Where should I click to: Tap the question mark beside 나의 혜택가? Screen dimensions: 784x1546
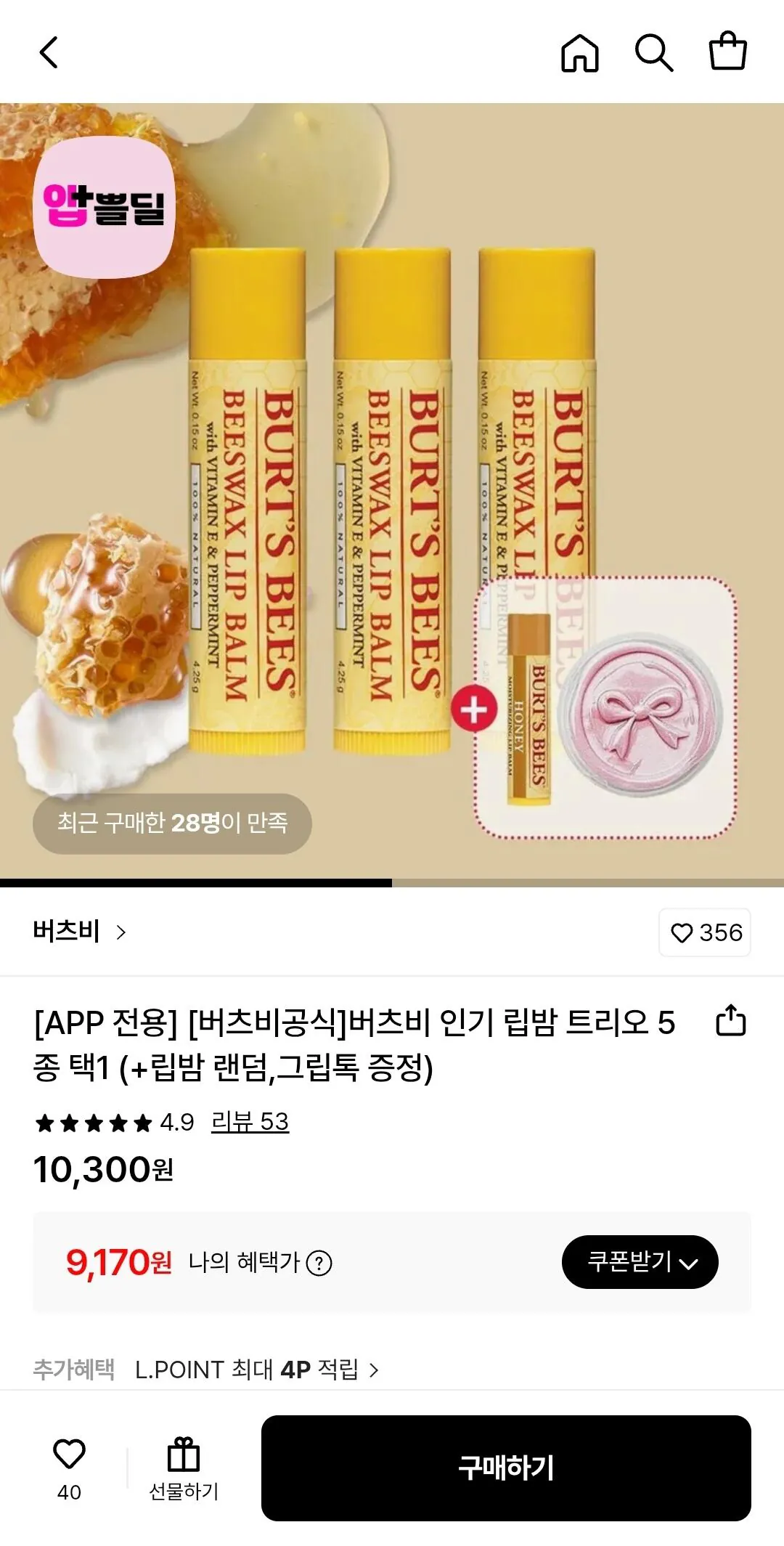(x=318, y=1261)
